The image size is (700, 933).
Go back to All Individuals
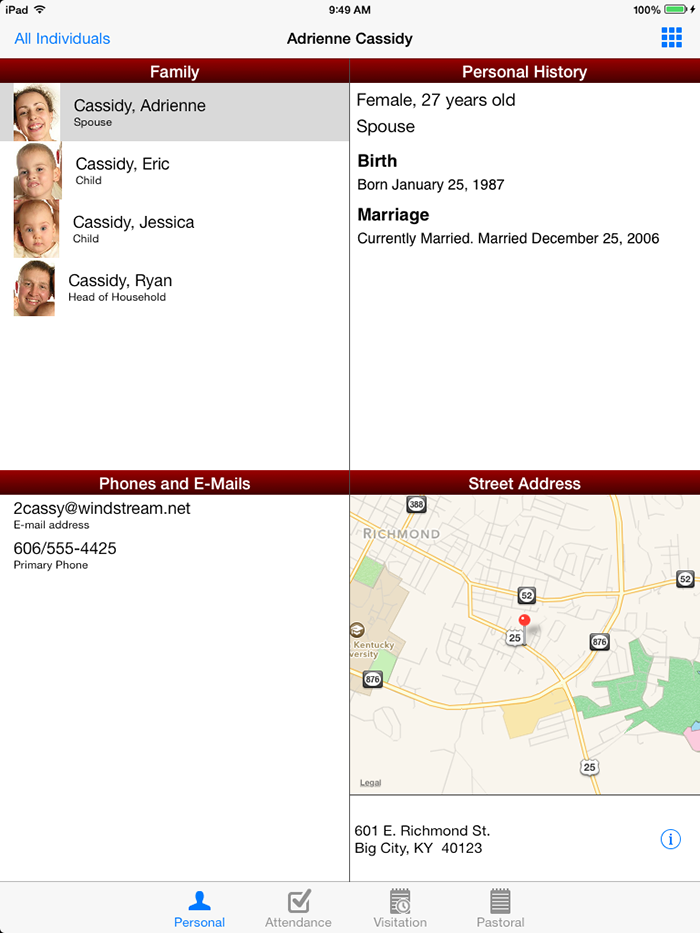pos(62,39)
